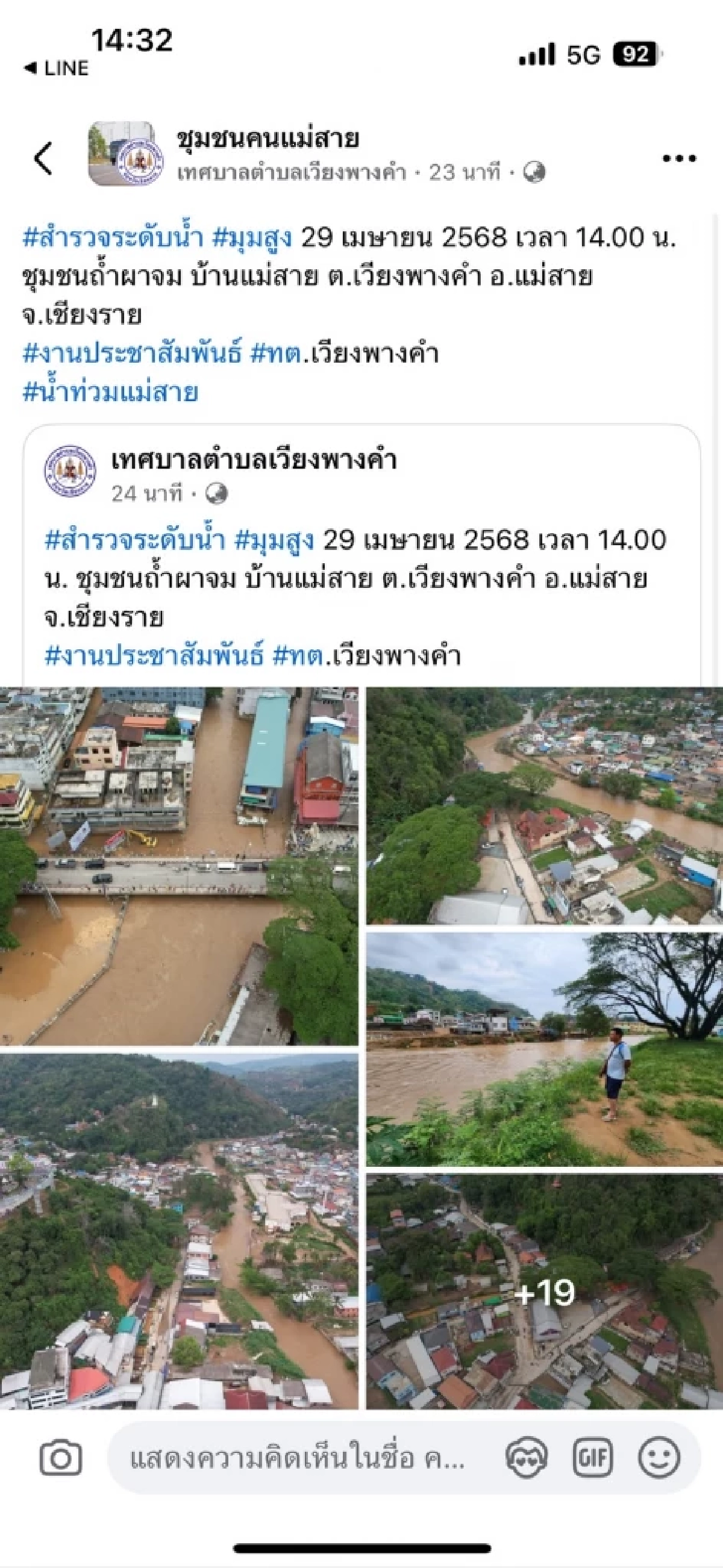This screenshot has height=1568, width=723.
Task: View the aerial photo of flooded bridge
Action: 179,866
